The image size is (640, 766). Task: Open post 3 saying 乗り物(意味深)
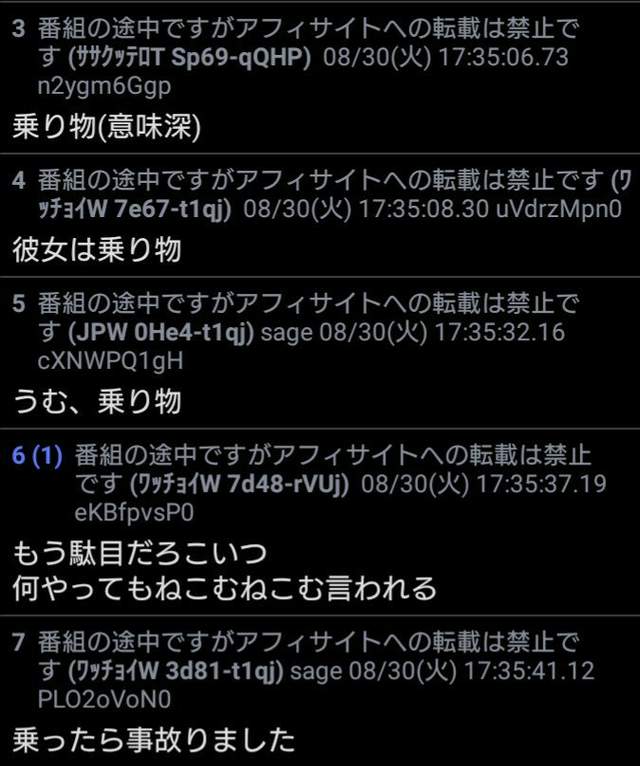point(107,126)
